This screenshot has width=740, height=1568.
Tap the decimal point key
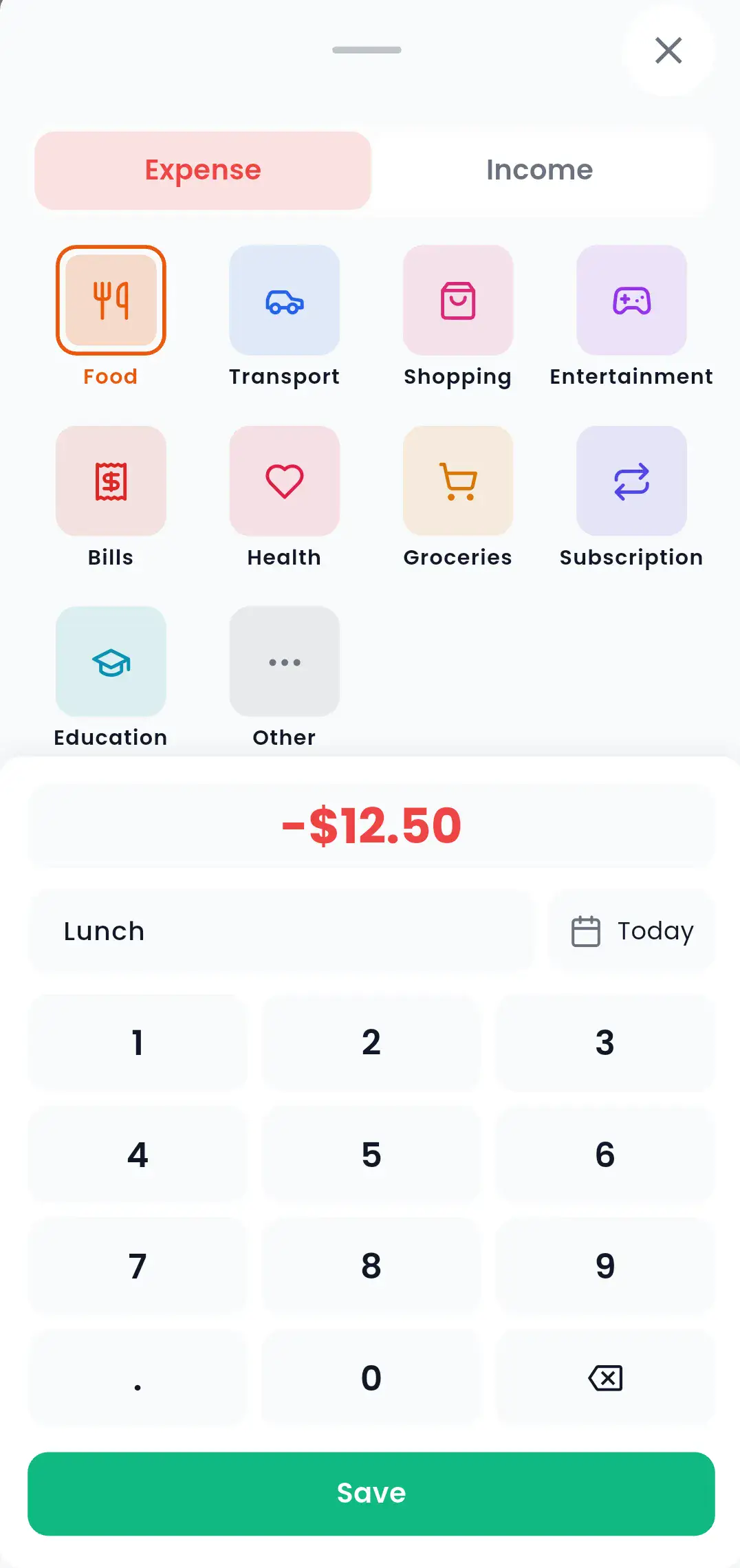[138, 1377]
